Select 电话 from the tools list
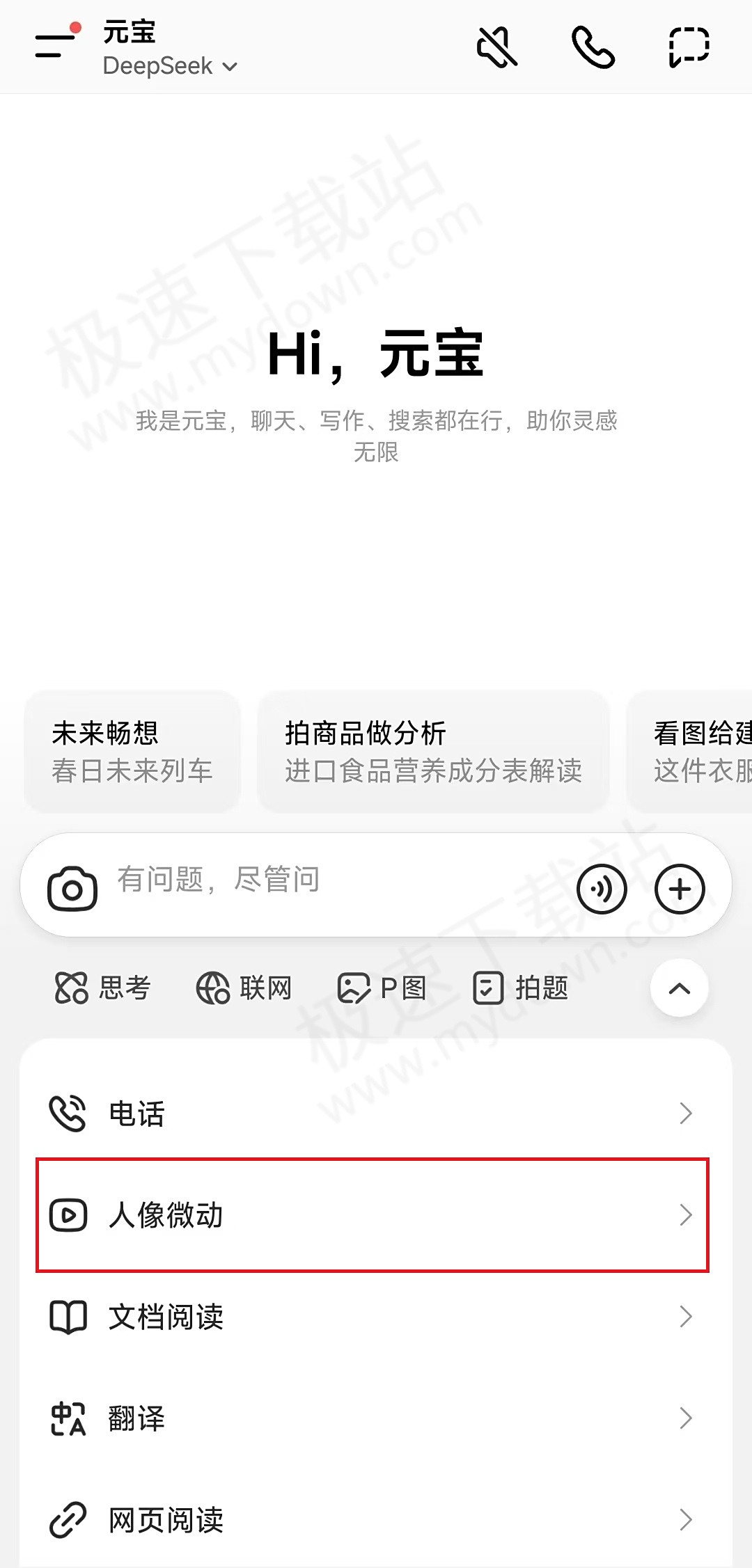This screenshot has height=1568, width=752. [136, 1114]
